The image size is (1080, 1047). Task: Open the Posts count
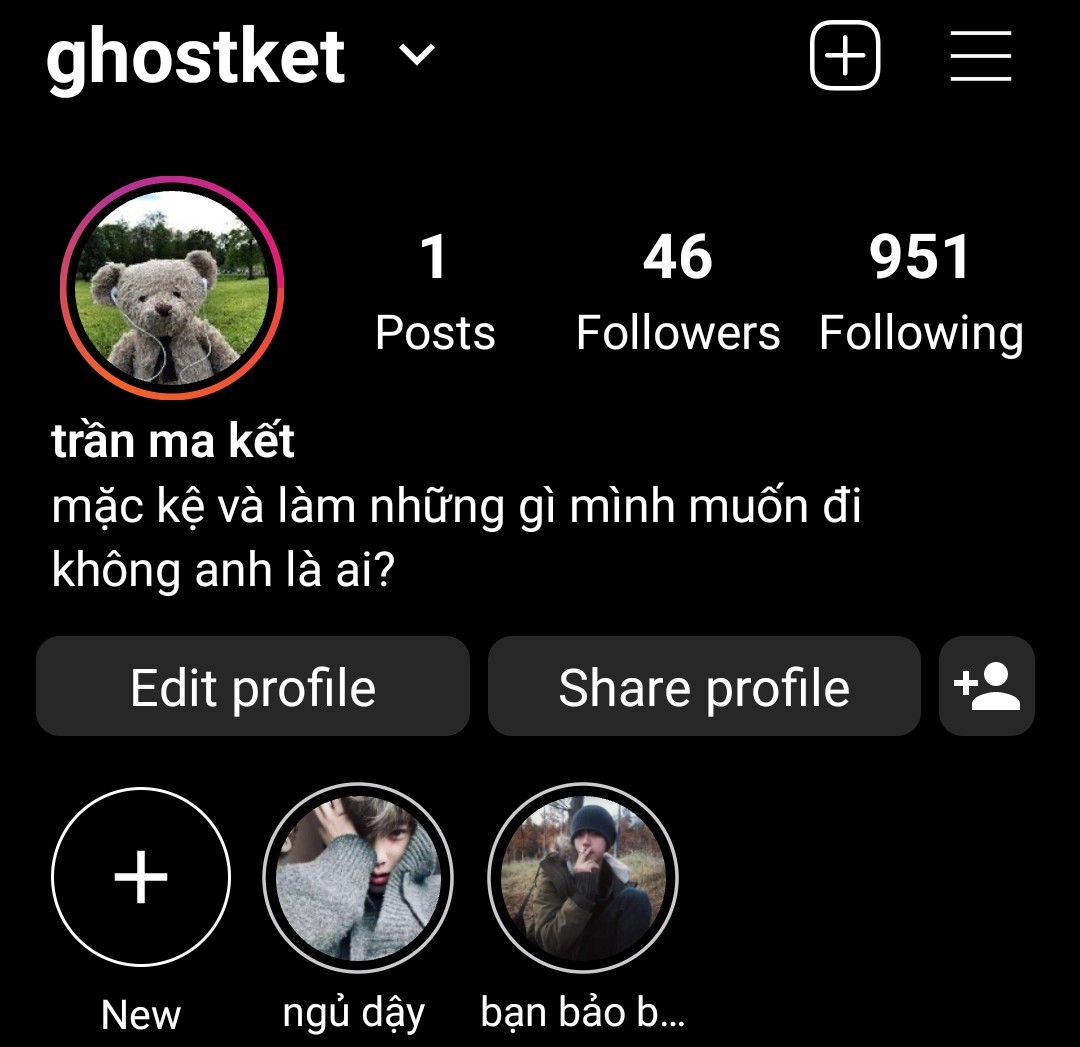[x=435, y=292]
